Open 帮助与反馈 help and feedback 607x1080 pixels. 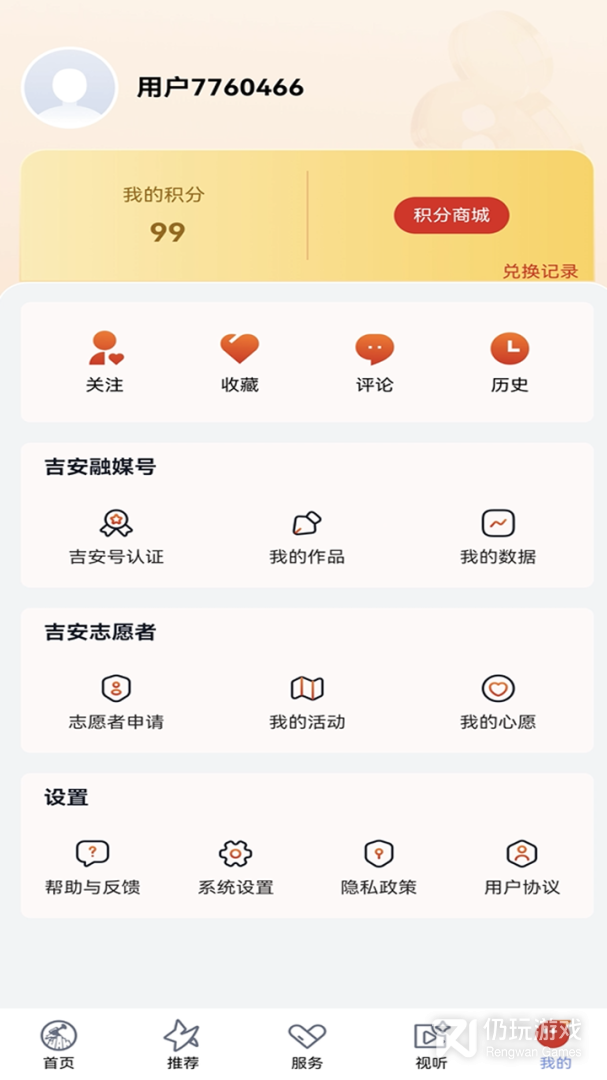click(x=92, y=866)
